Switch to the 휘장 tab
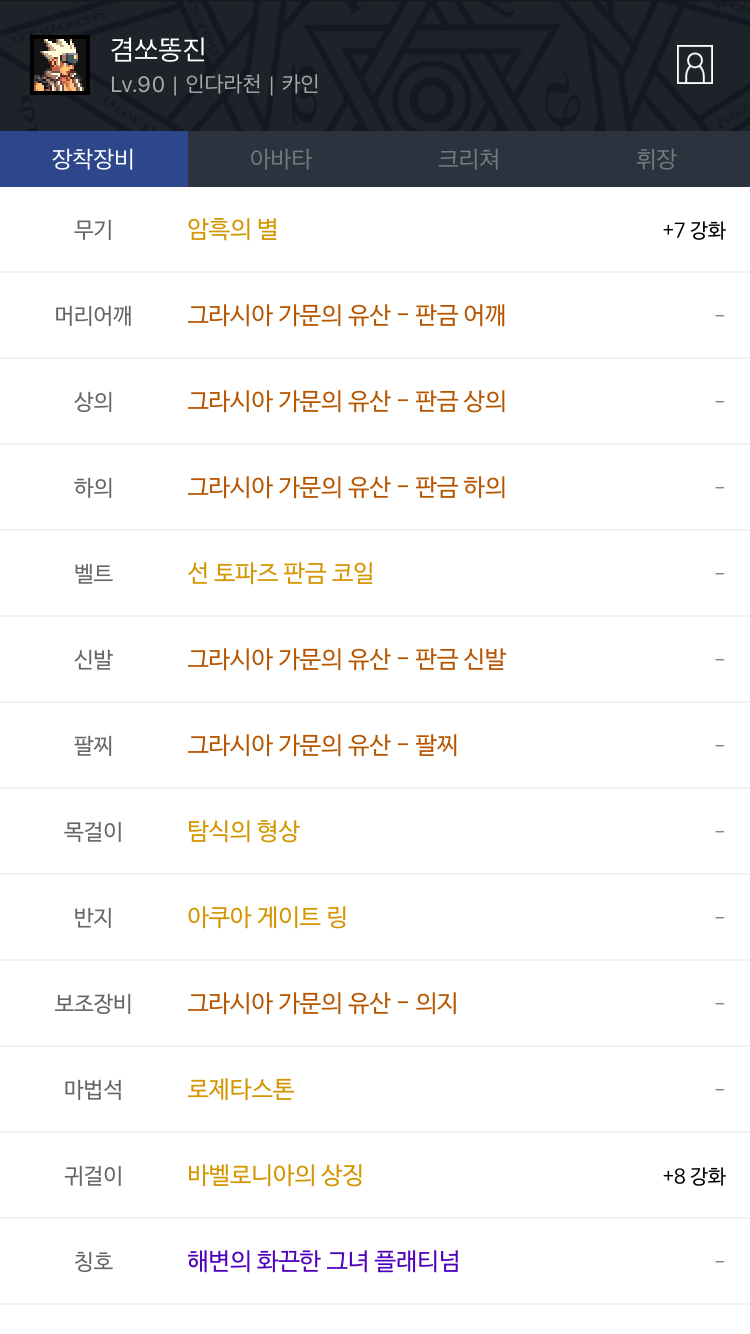Screen dimensions: 750x1334 click(656, 159)
